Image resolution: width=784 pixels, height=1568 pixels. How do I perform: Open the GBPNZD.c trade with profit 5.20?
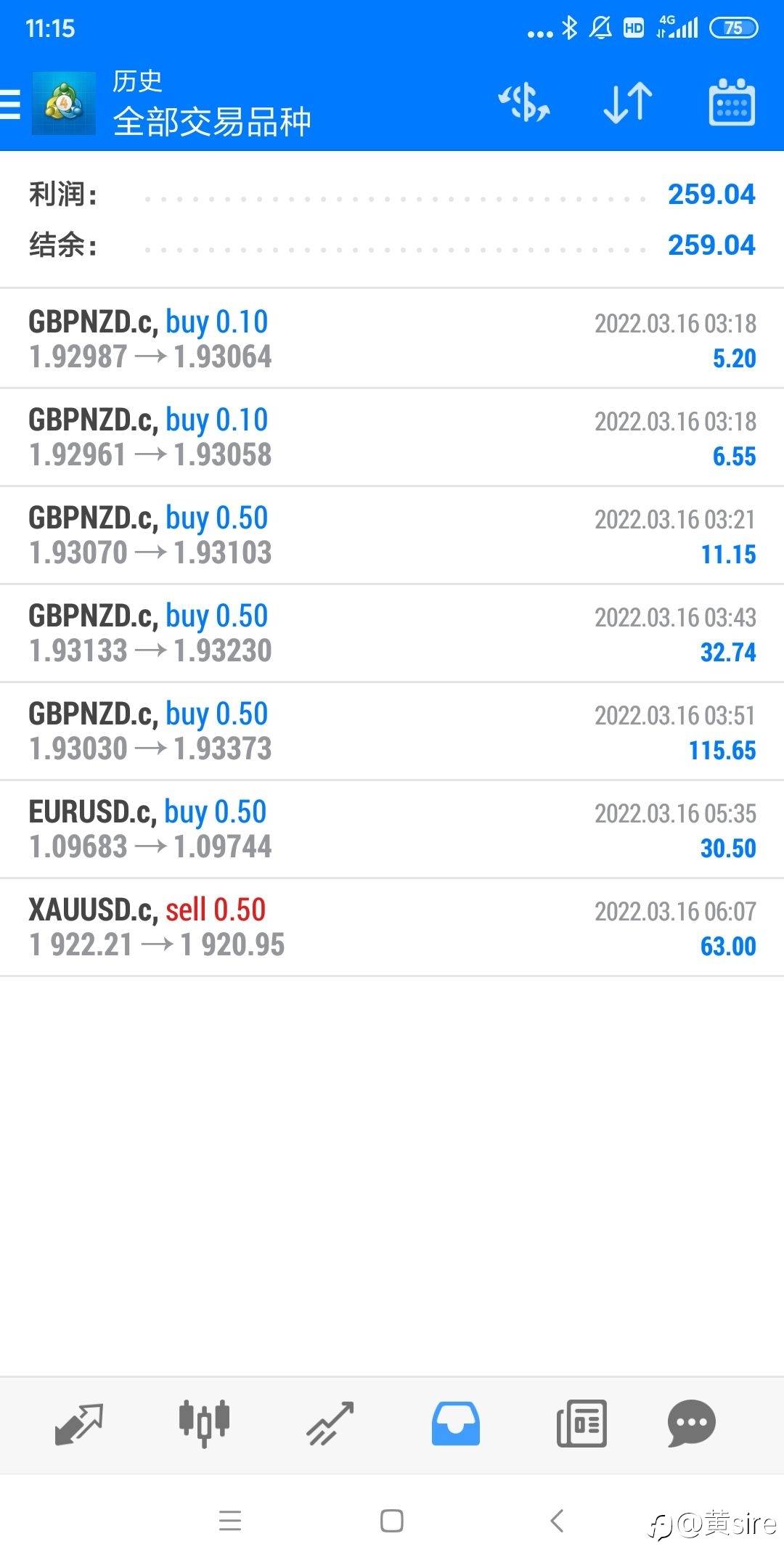(x=392, y=338)
